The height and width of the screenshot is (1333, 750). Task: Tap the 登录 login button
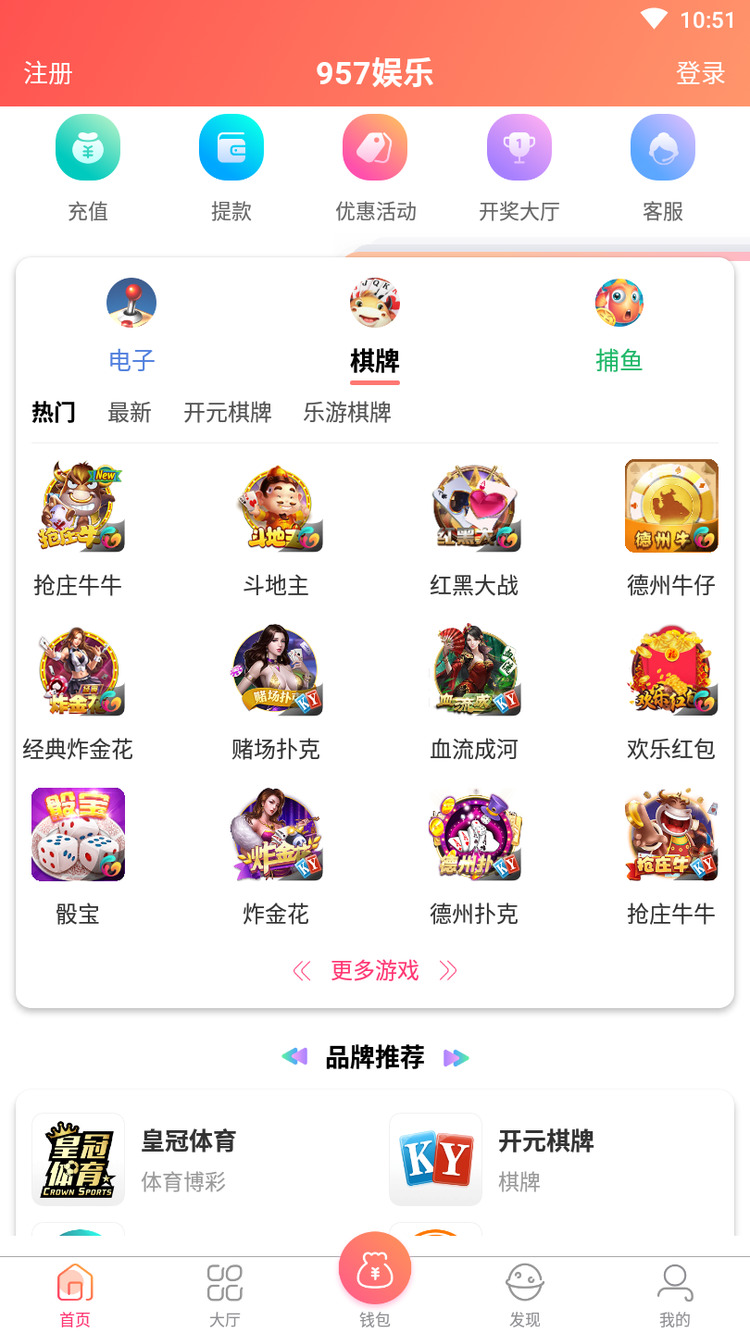tap(700, 73)
